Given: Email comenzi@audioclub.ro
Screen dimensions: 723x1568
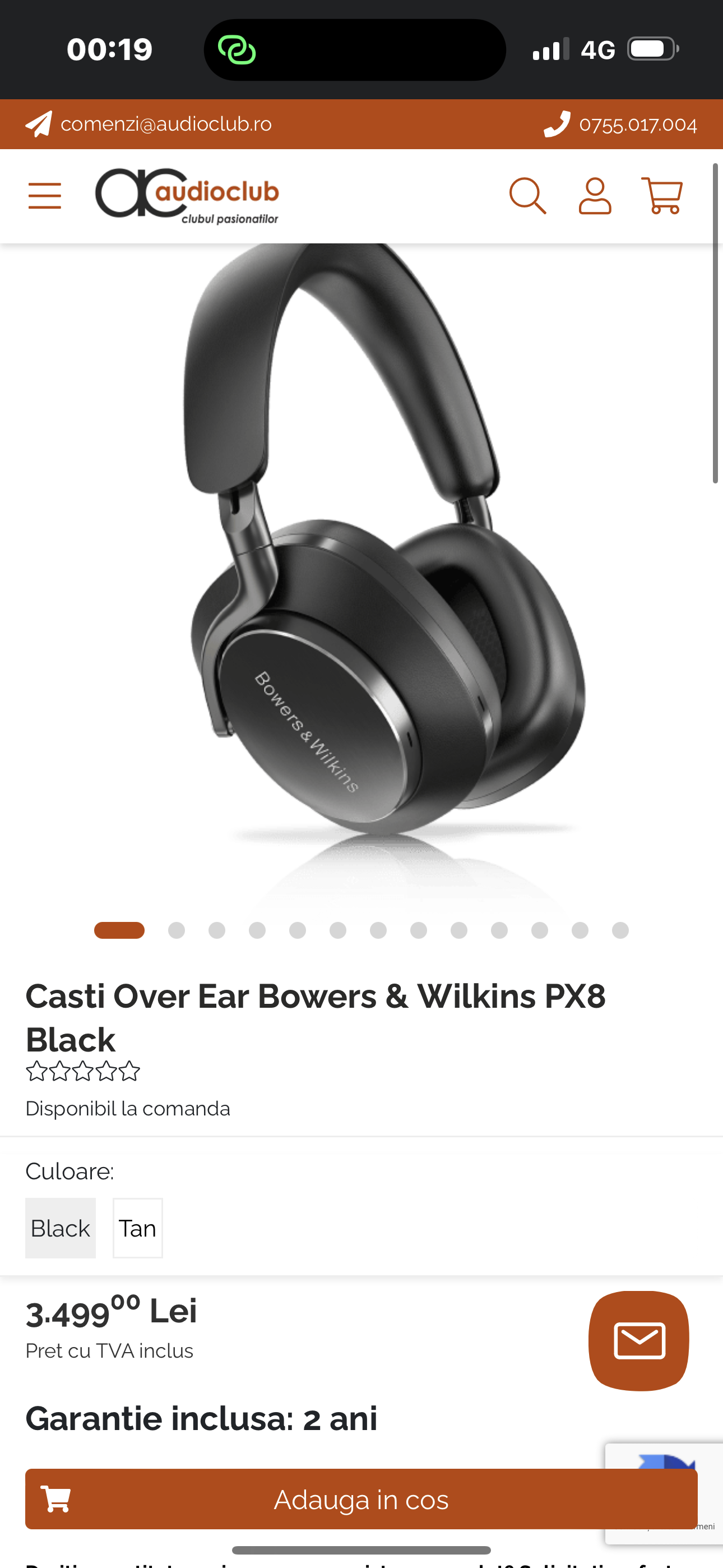Looking at the screenshot, I should (x=165, y=124).
